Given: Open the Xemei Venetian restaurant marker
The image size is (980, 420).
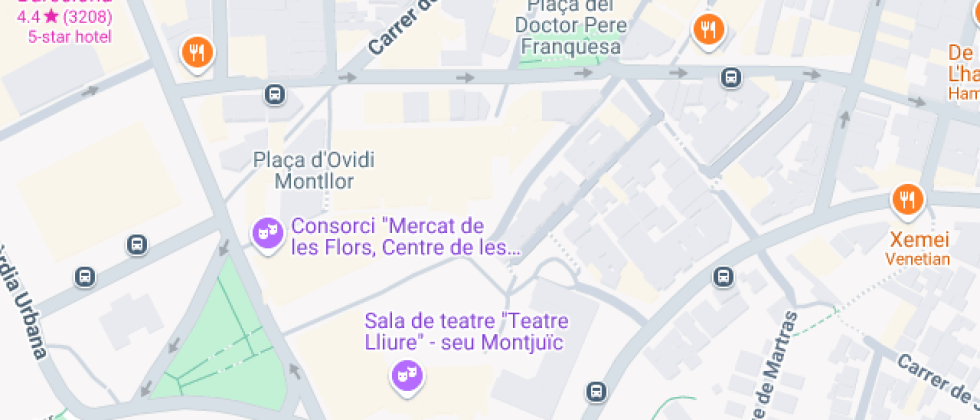Looking at the screenshot, I should 908,200.
